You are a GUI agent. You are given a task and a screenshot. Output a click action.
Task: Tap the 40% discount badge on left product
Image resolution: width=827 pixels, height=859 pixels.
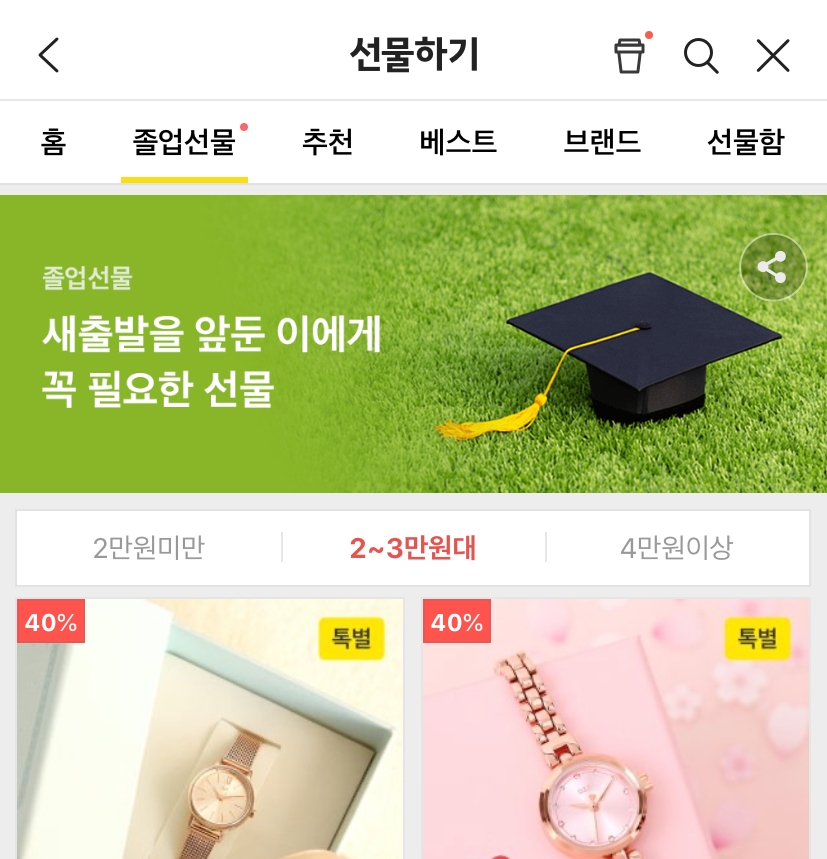[51, 623]
